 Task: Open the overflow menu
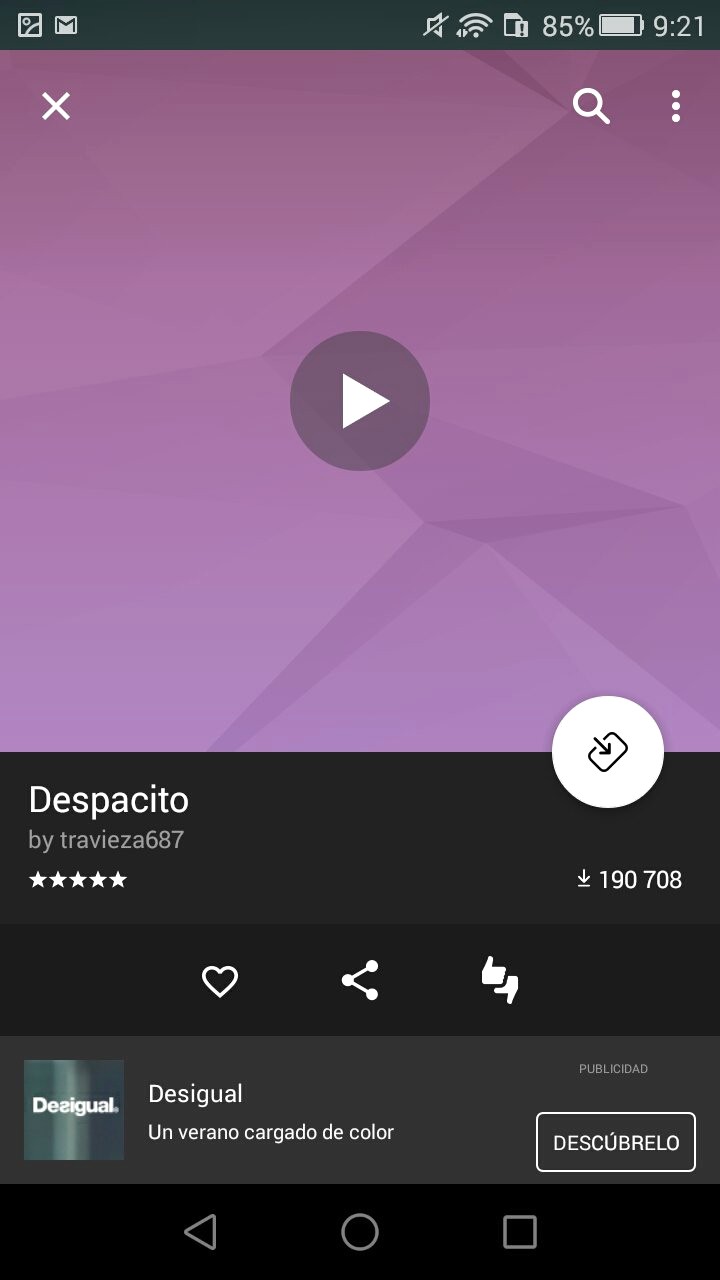(676, 106)
